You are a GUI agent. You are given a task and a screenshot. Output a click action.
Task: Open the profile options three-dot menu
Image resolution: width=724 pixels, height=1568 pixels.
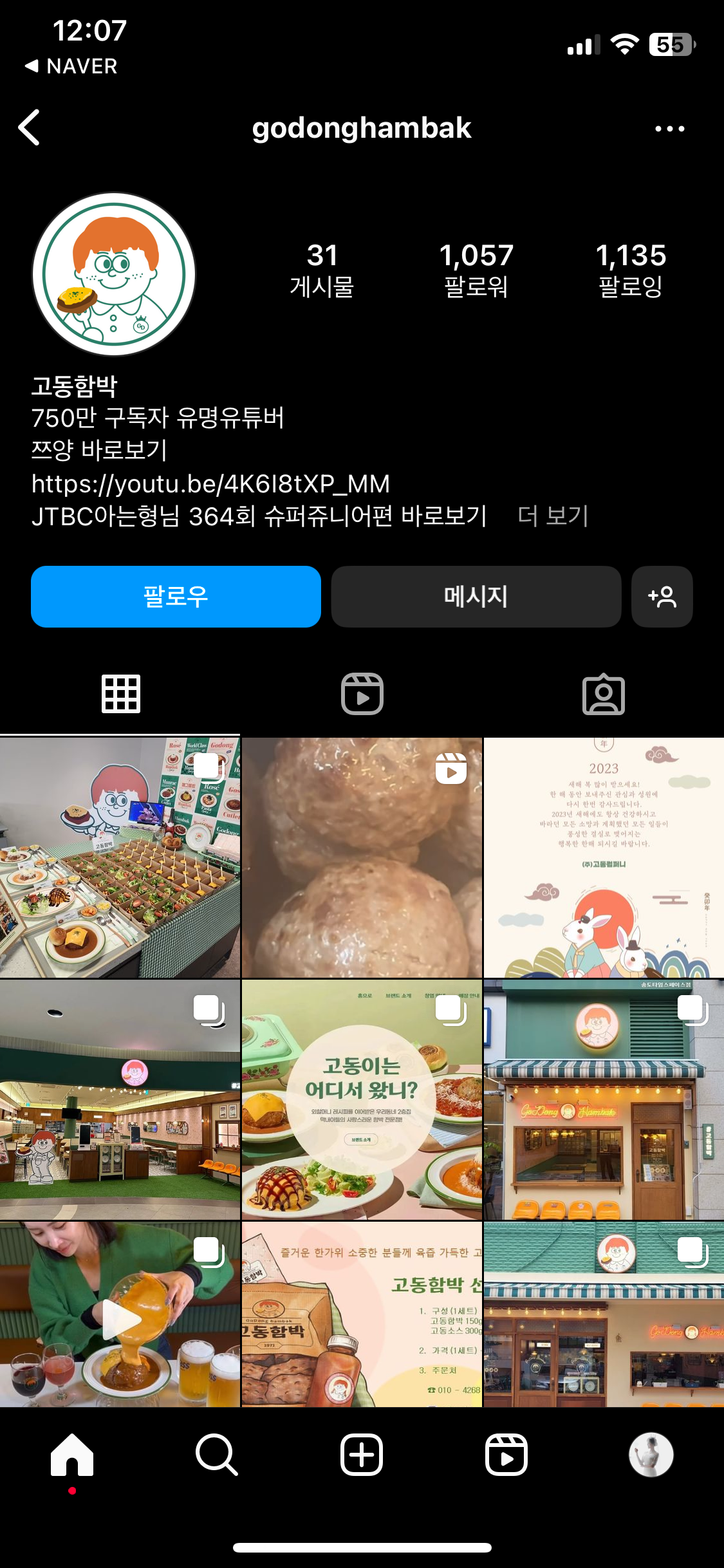pyautogui.click(x=670, y=127)
